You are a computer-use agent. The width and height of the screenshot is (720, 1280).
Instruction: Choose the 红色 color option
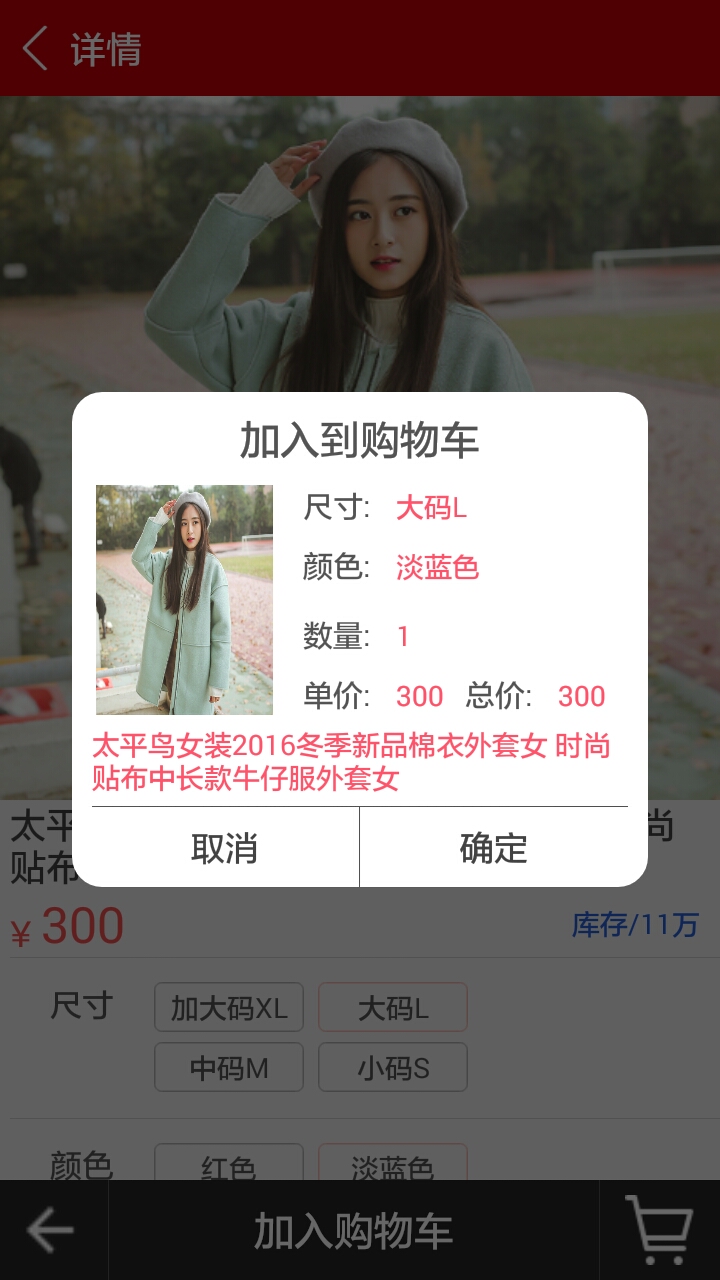tap(229, 1163)
